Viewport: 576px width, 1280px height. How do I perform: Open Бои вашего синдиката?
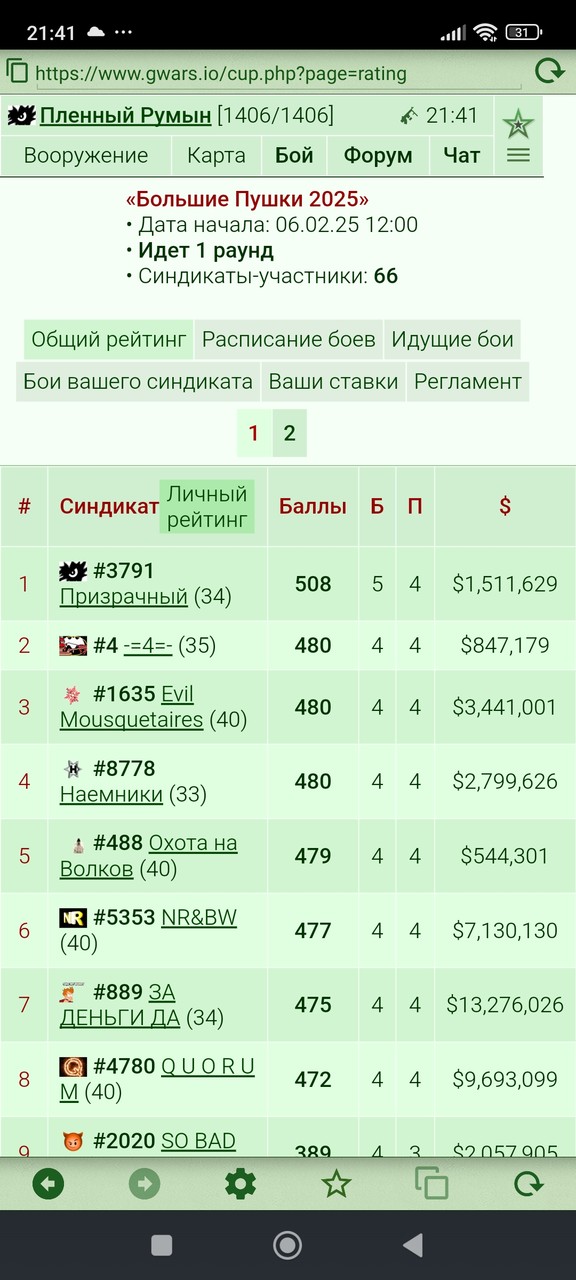[x=138, y=381]
